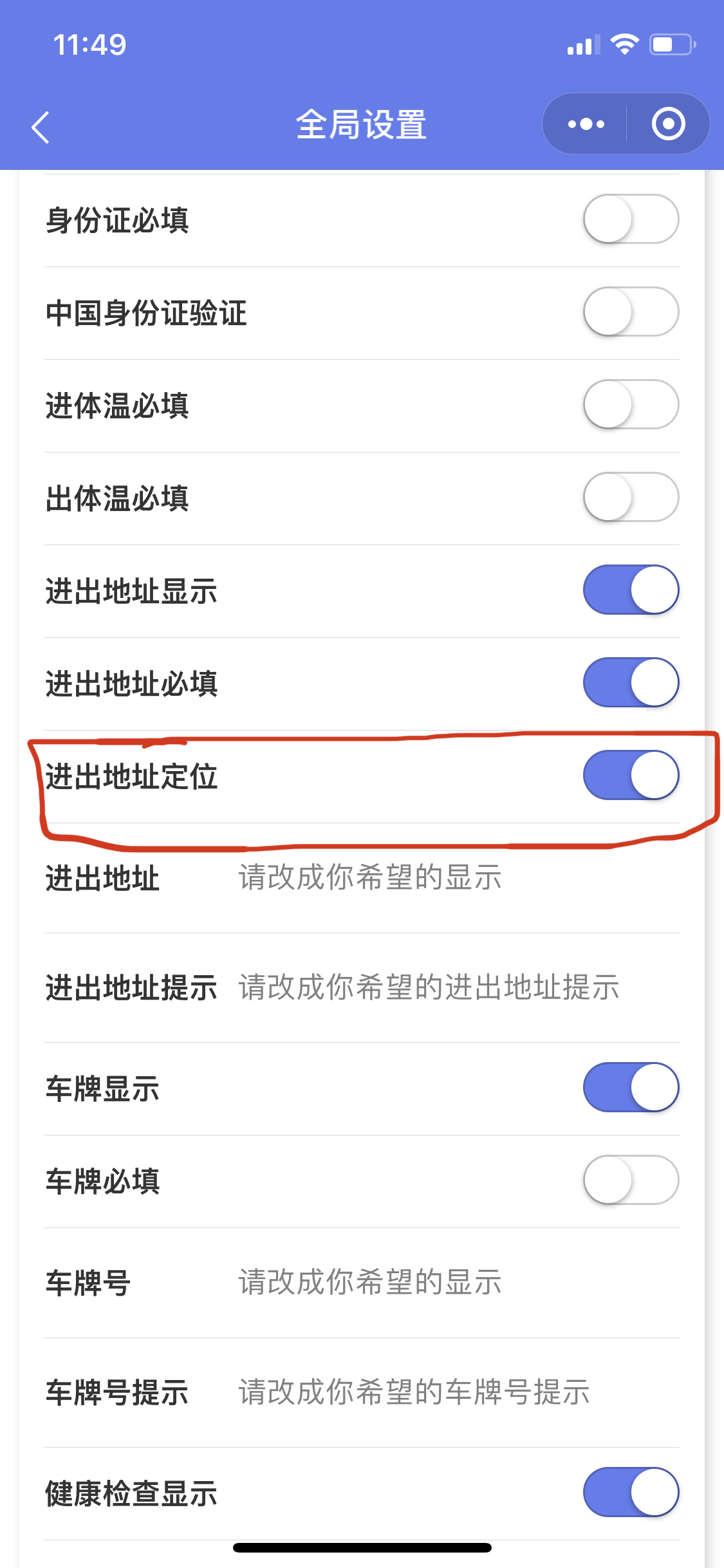Image resolution: width=724 pixels, height=1568 pixels.
Task: Enable 车牌必填 switch
Action: click(x=631, y=1181)
